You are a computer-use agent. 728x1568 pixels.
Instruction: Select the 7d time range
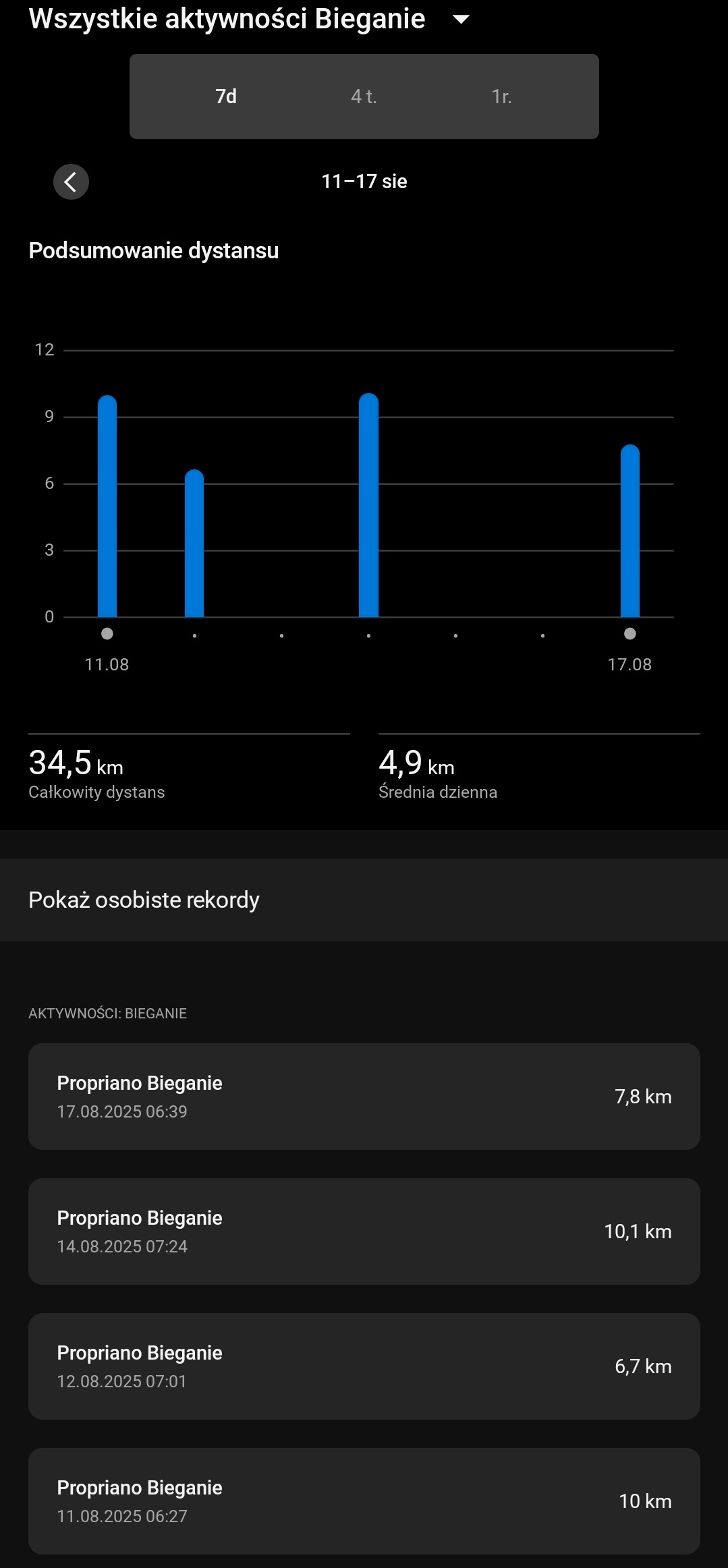[x=226, y=96]
